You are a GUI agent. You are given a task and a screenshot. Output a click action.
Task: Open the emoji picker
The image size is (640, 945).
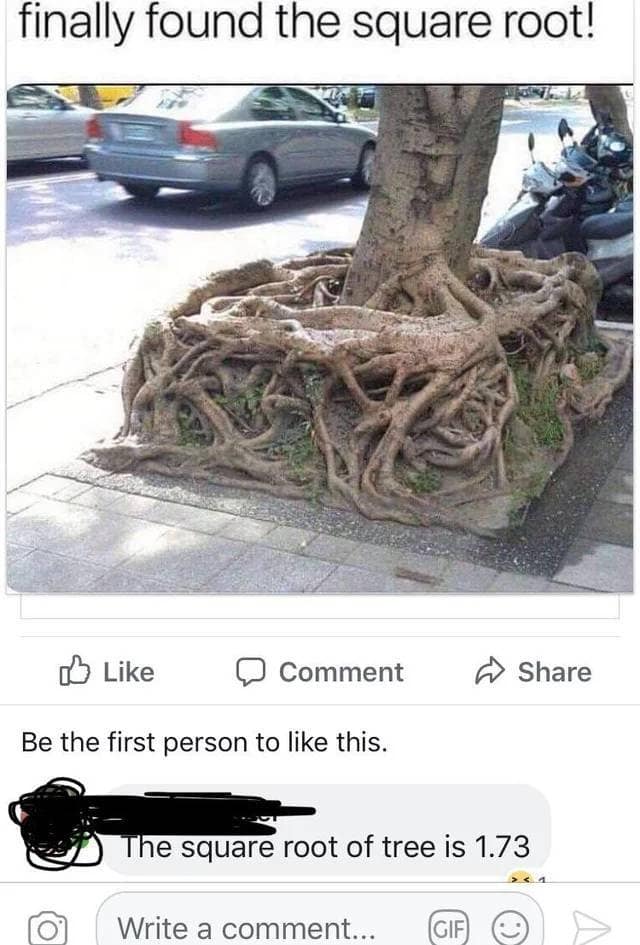(510, 928)
